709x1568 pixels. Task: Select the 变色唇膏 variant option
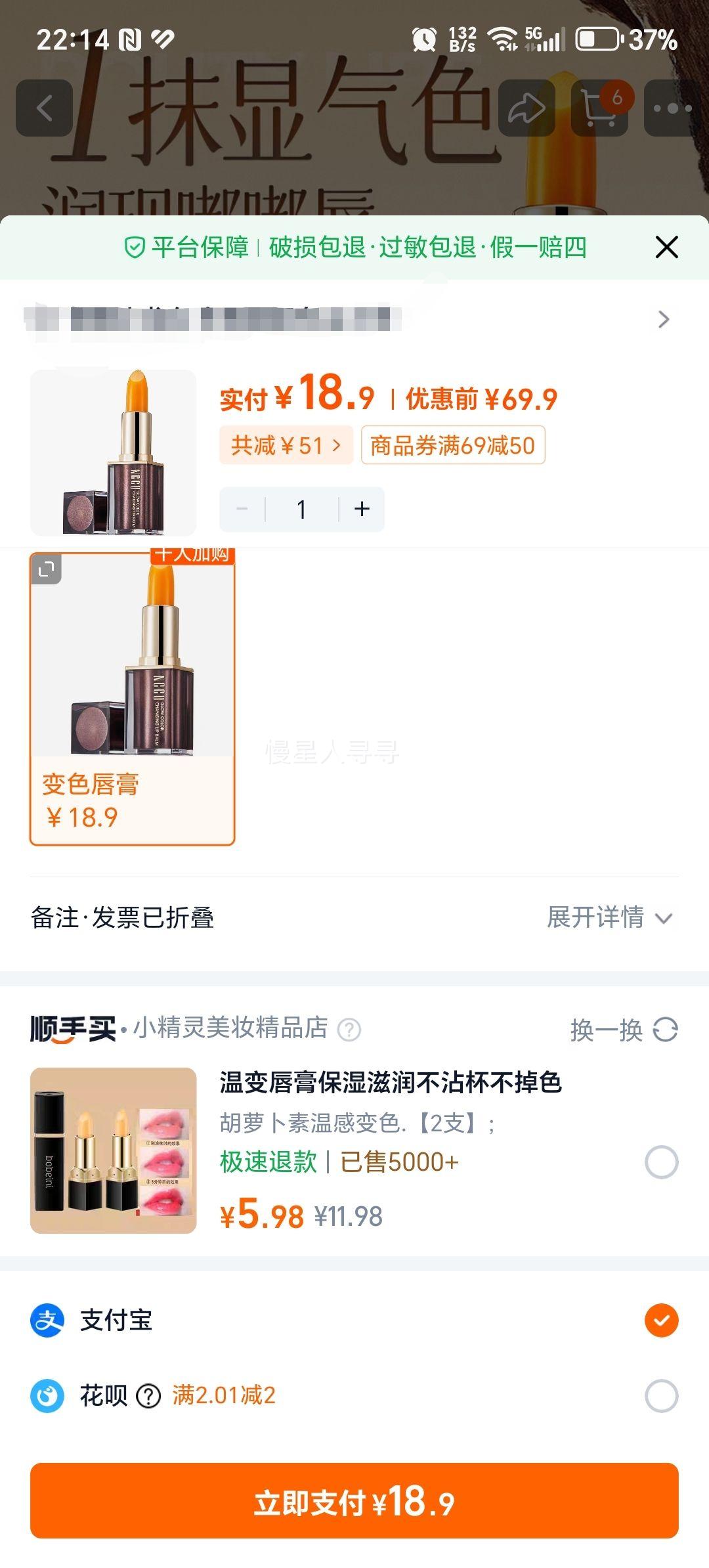coord(134,696)
